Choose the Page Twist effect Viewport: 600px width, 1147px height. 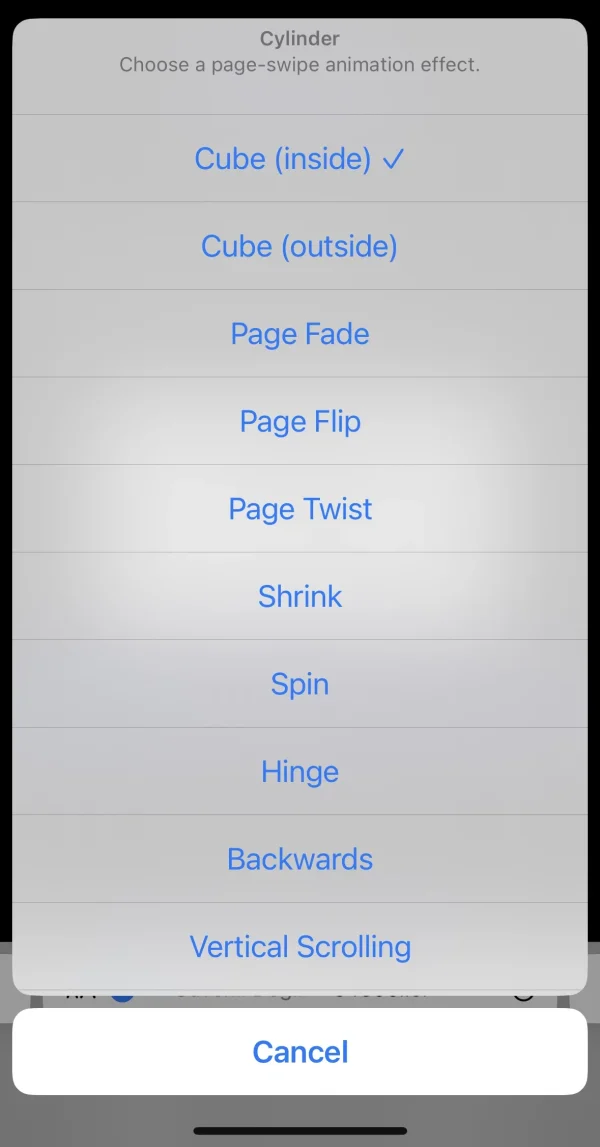click(x=300, y=509)
